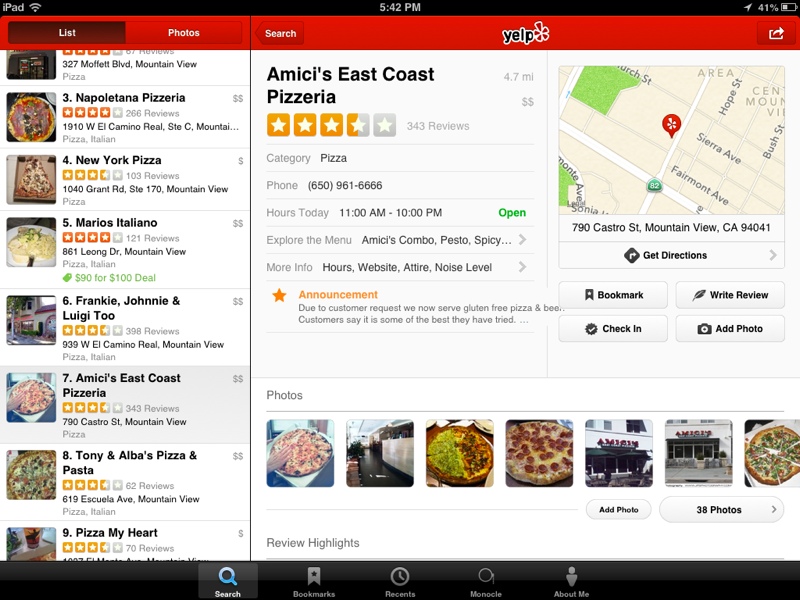This screenshot has height=600, width=800.
Task: Open all 38 Photos
Action: [722, 510]
